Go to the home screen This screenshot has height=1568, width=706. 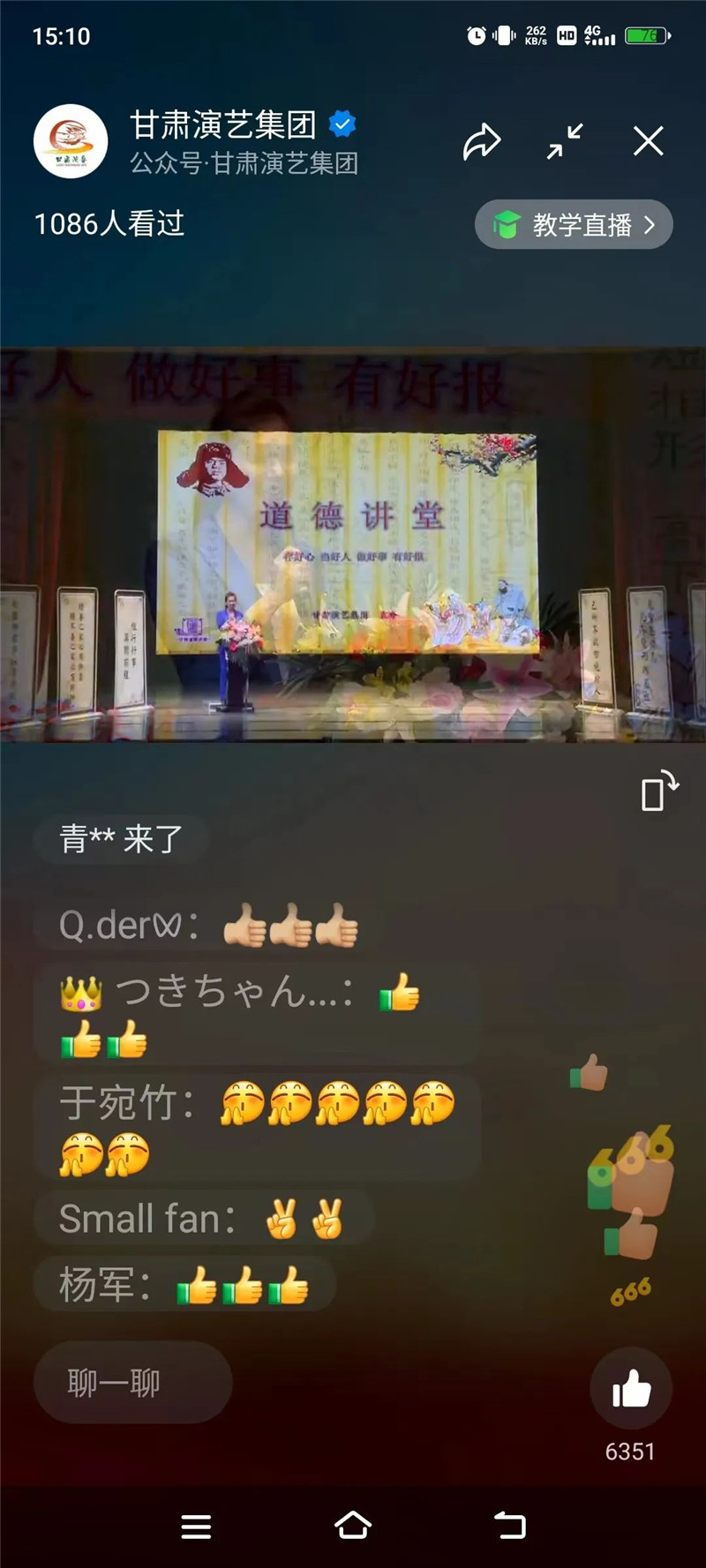353,1526
